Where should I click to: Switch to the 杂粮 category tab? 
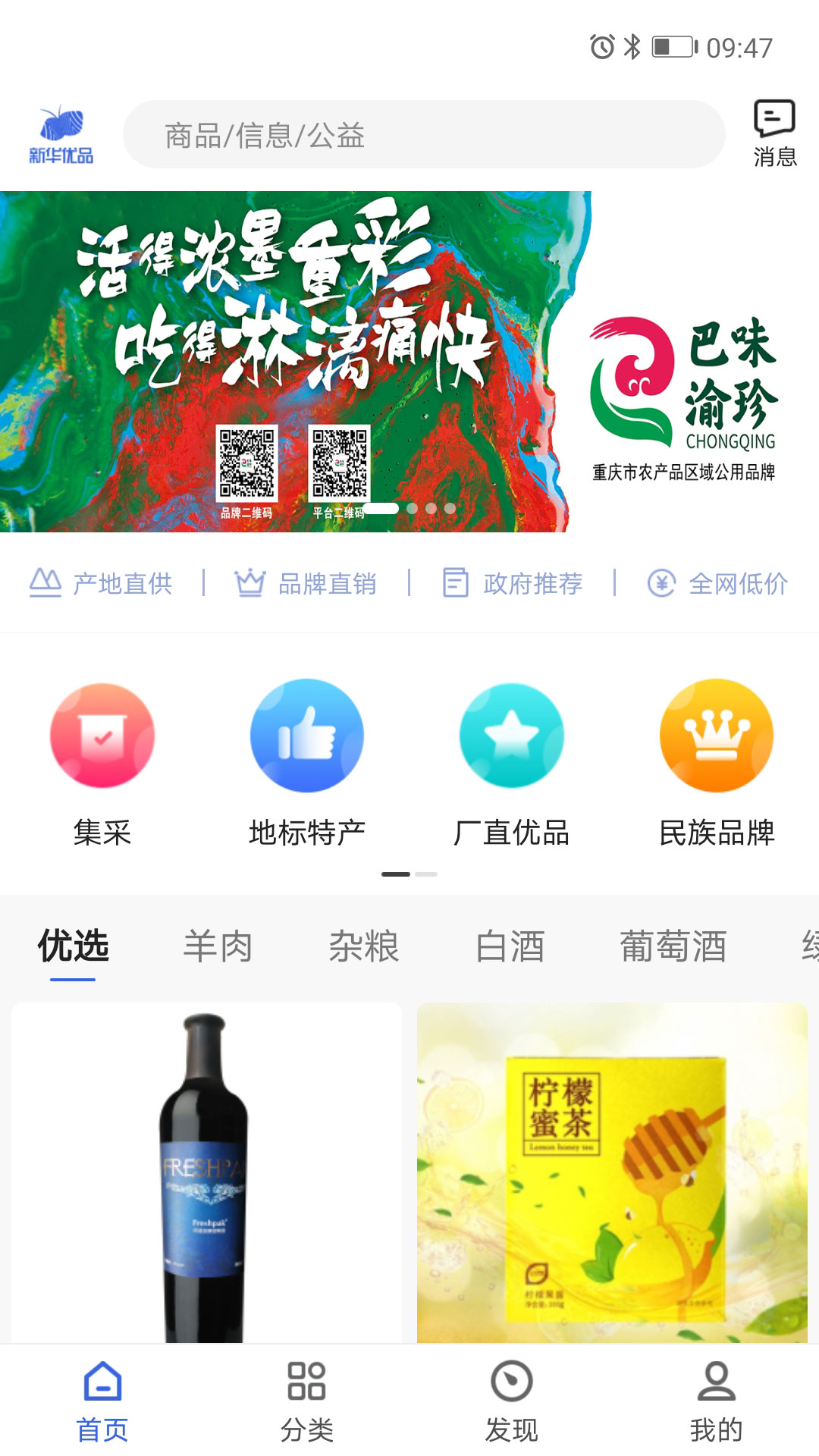tap(364, 946)
